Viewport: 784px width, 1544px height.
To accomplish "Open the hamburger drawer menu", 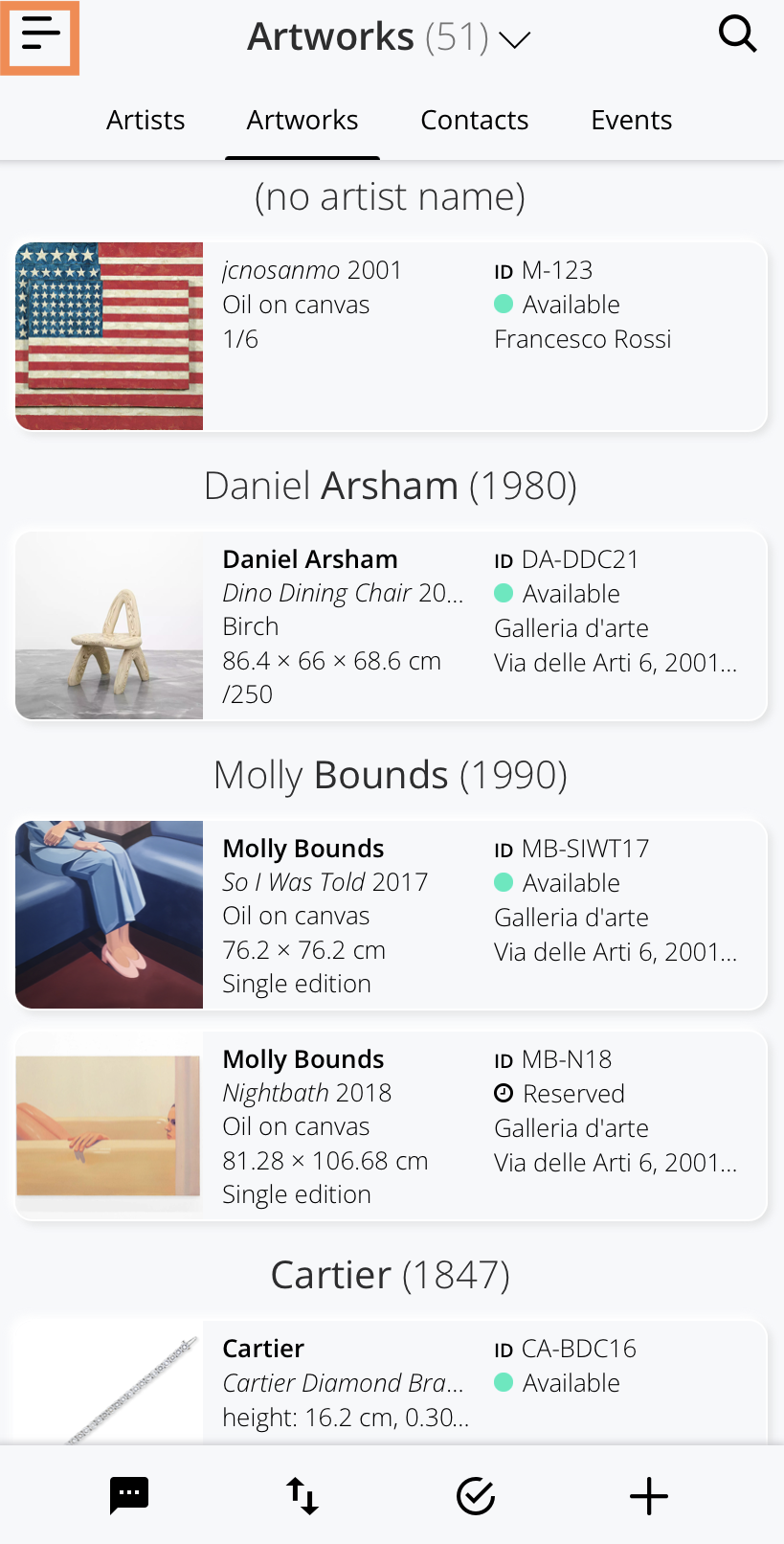I will (x=40, y=36).
